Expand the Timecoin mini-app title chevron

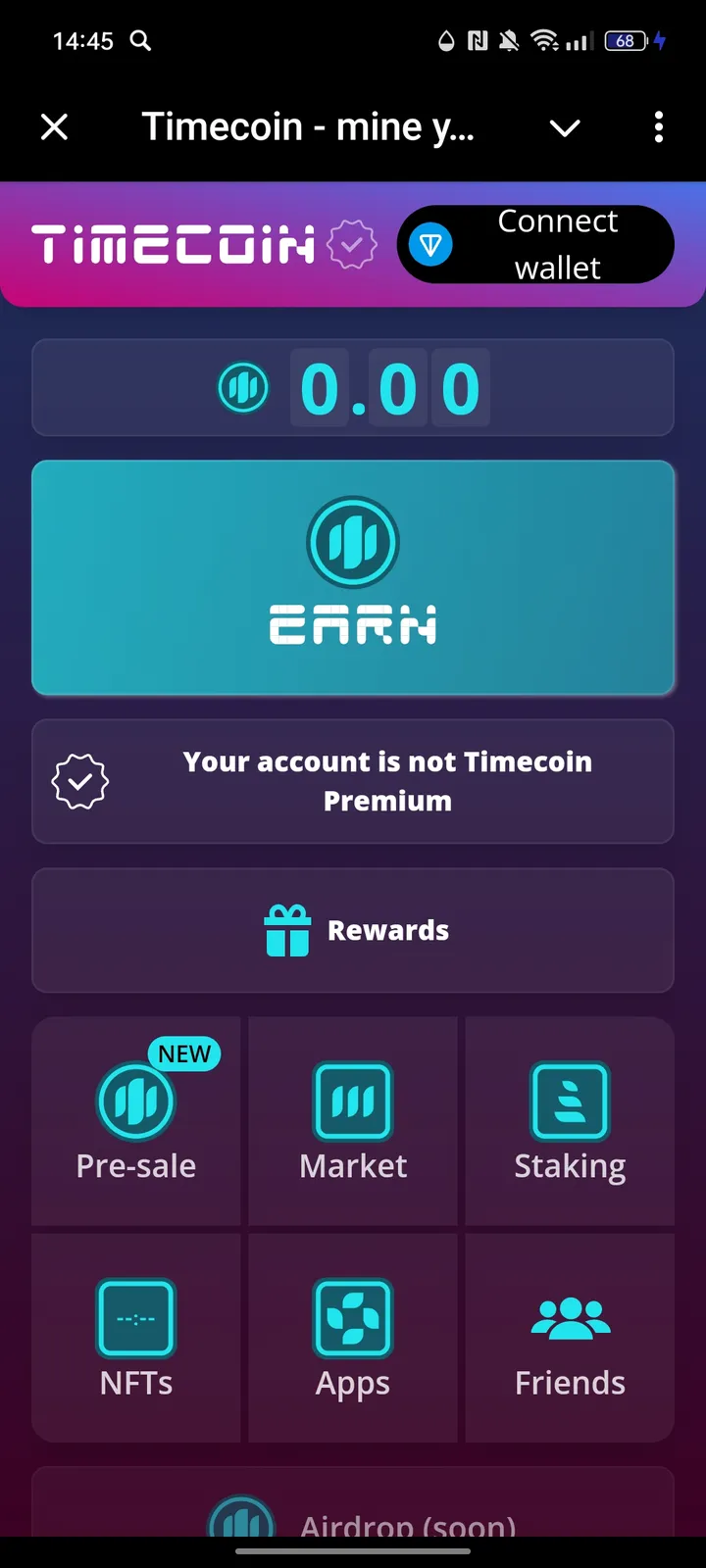pos(565,127)
